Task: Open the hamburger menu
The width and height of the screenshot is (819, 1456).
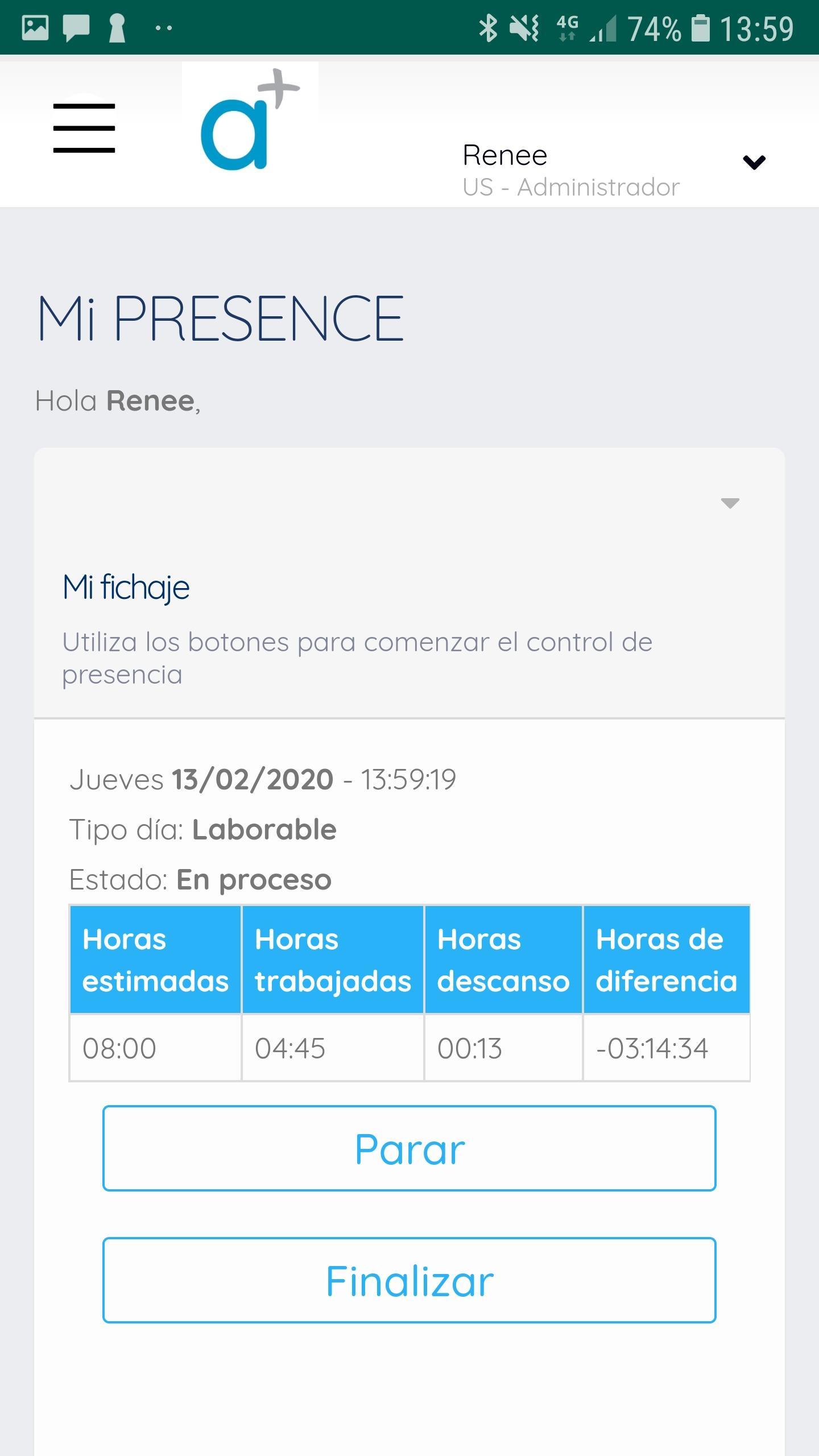Action: tap(84, 128)
